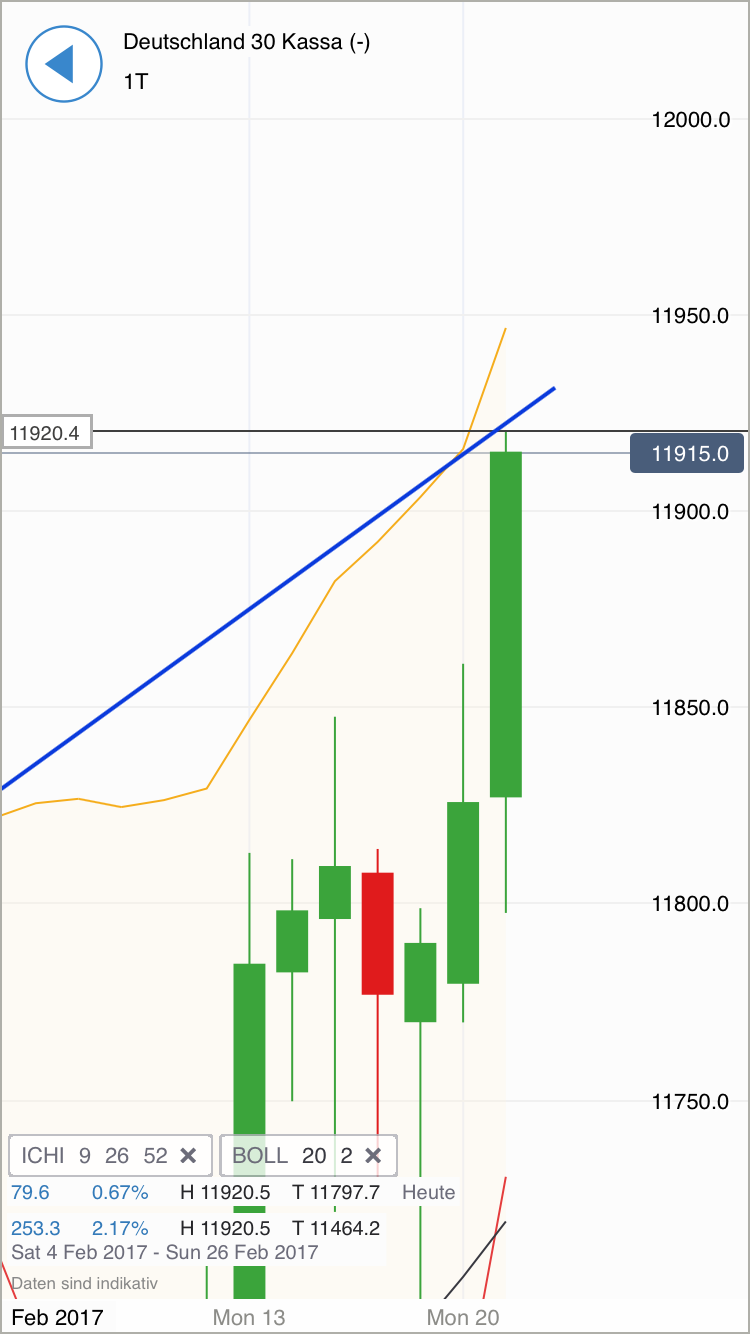Click the blue back arrow icon
Image resolution: width=750 pixels, height=1334 pixels.
[64, 64]
